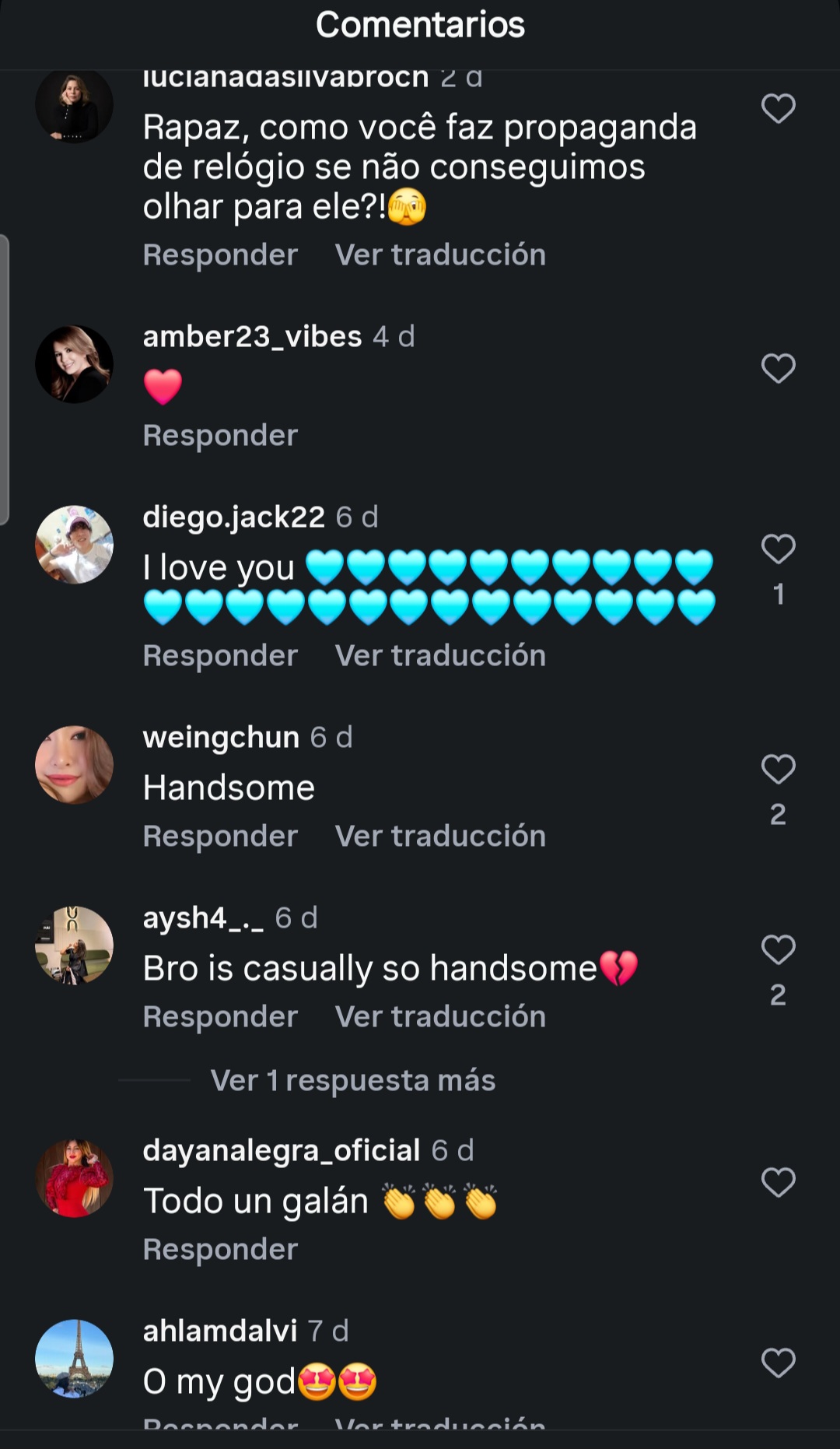Go to amber23_vibes' profile from username
The image size is (840, 1449).
click(252, 337)
